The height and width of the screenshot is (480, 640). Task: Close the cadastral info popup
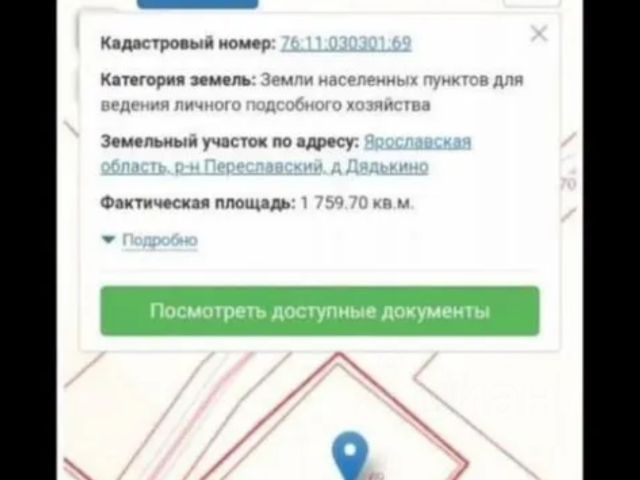pyautogui.click(x=539, y=34)
